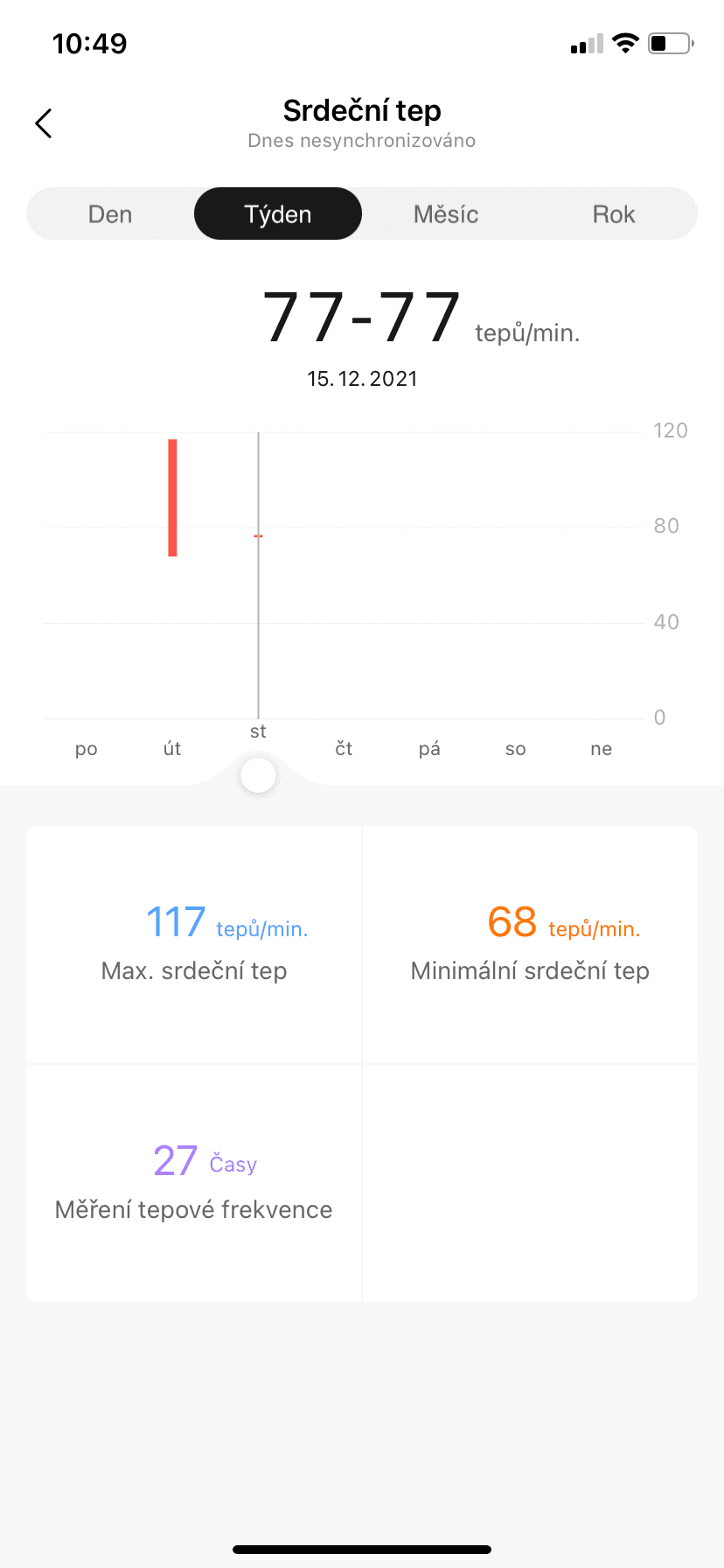Select the Týden tab
Image resolution: width=724 pixels, height=1568 pixels.
tap(278, 214)
